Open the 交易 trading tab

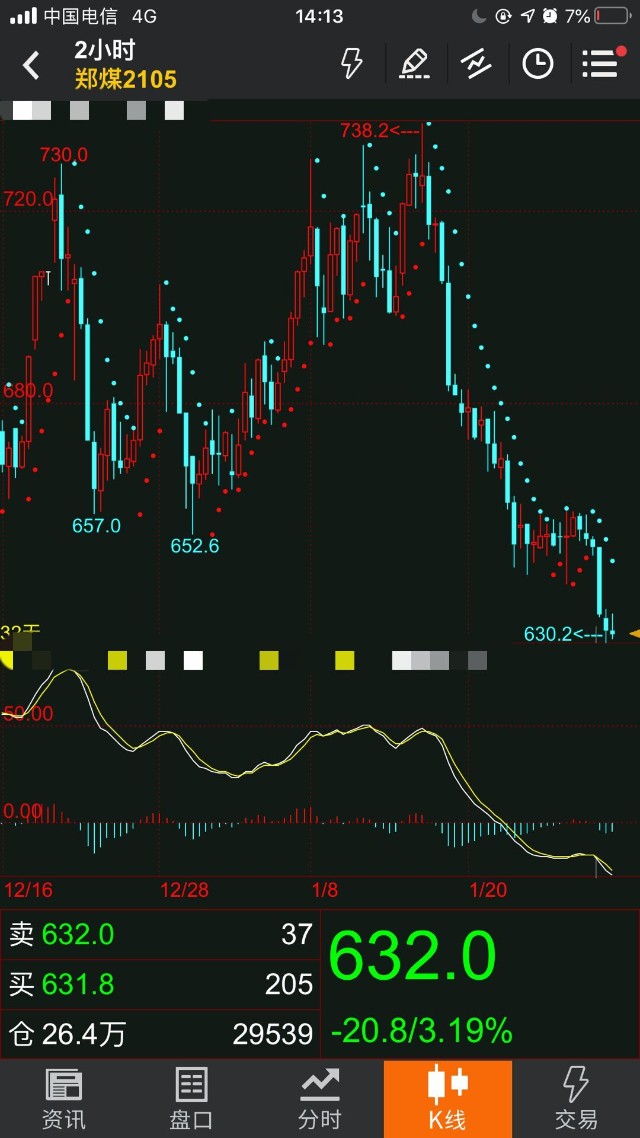[575, 1099]
